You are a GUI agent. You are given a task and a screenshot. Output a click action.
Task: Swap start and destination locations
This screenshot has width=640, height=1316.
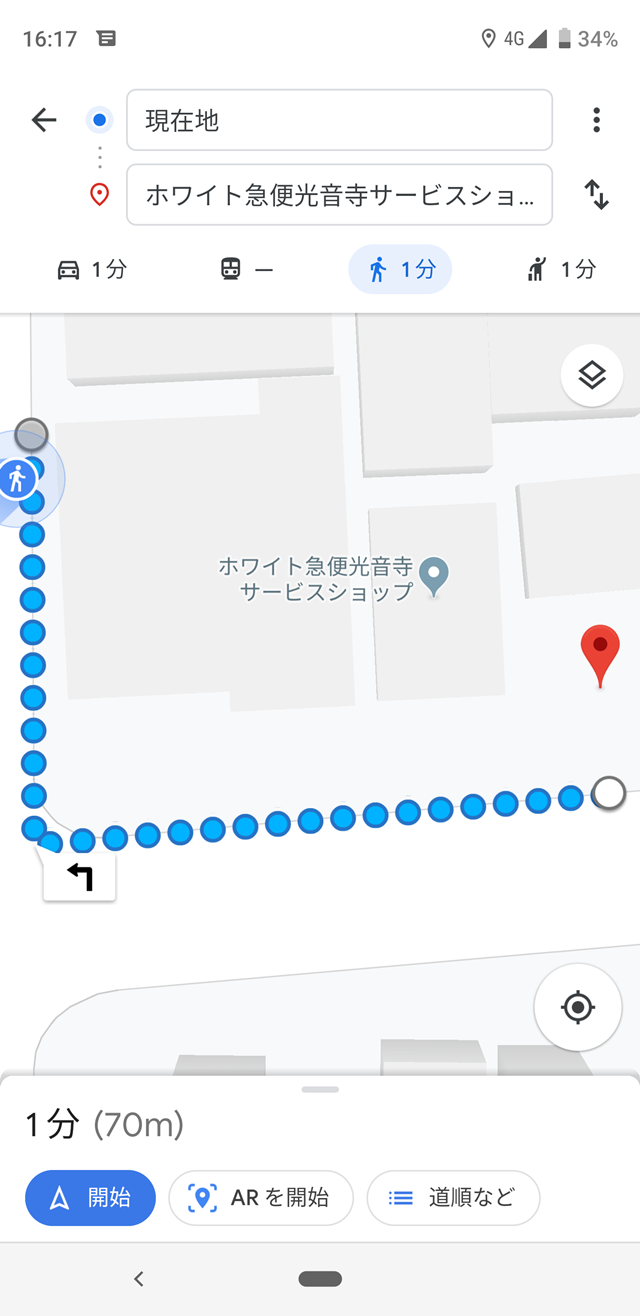pos(596,194)
